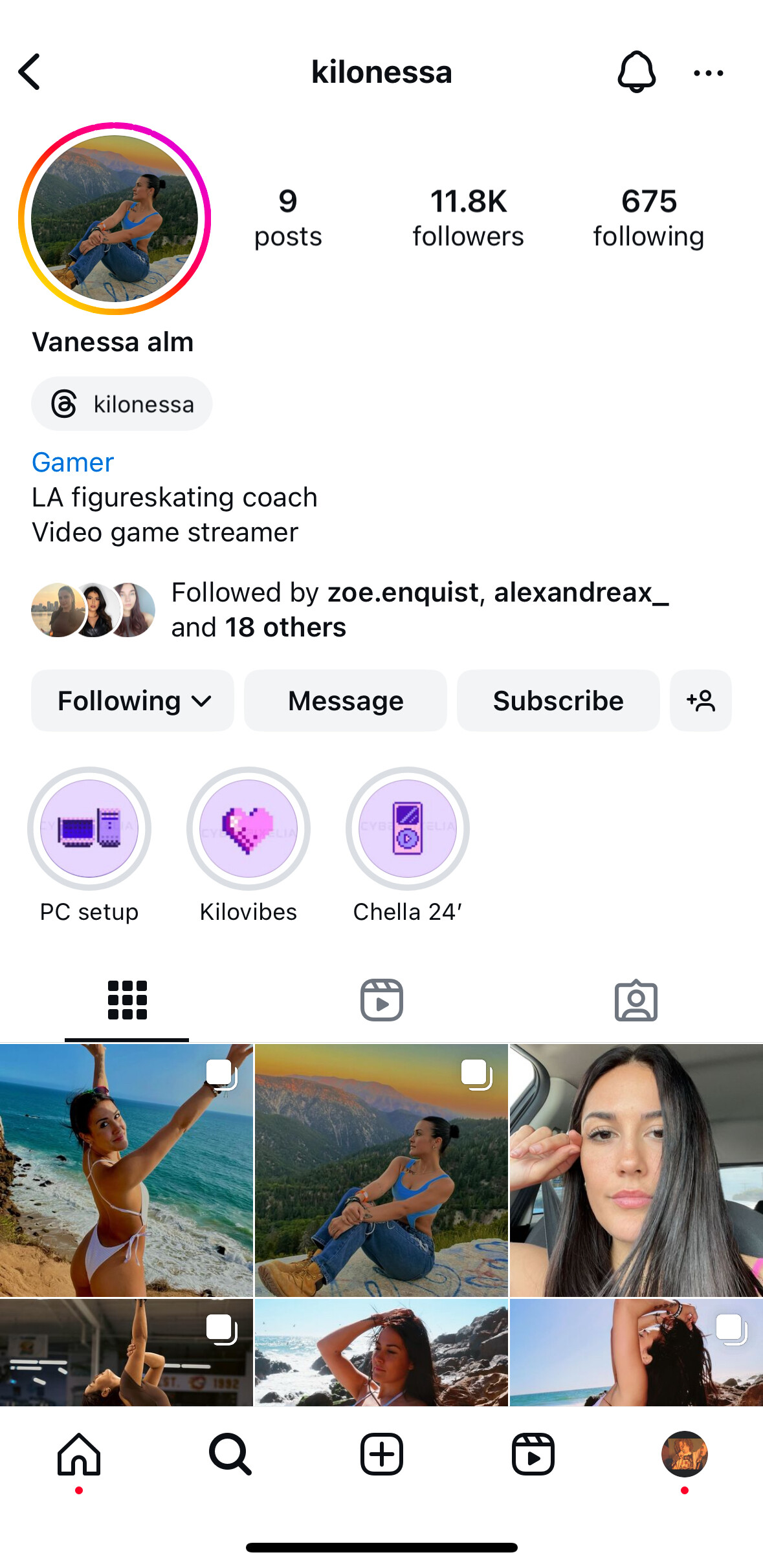This screenshot has width=763, height=1568.
Task: Tap the Gamer category link
Action: coord(72,463)
